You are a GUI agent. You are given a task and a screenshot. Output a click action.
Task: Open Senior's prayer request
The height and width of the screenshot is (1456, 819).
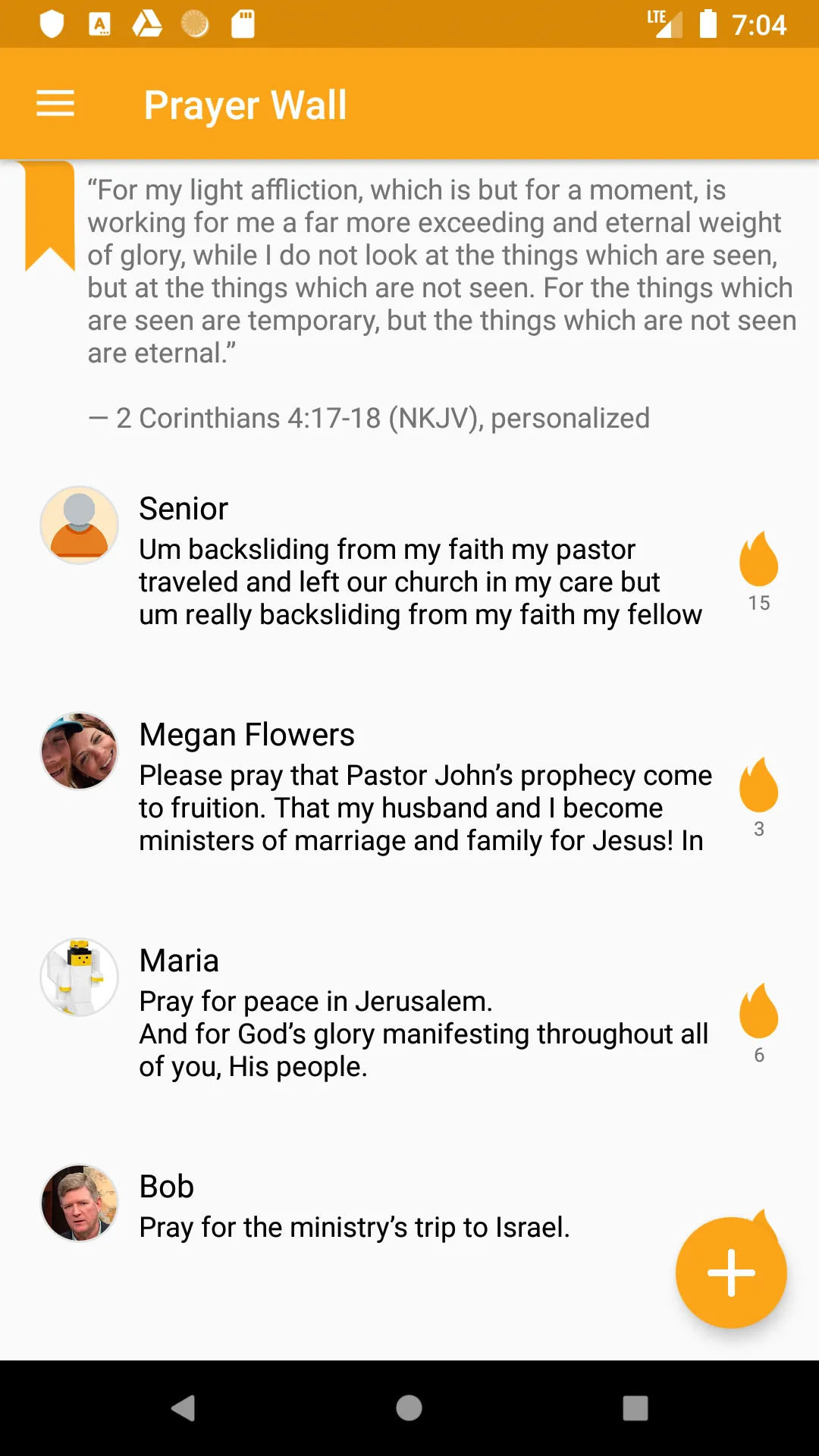pyautogui.click(x=409, y=563)
